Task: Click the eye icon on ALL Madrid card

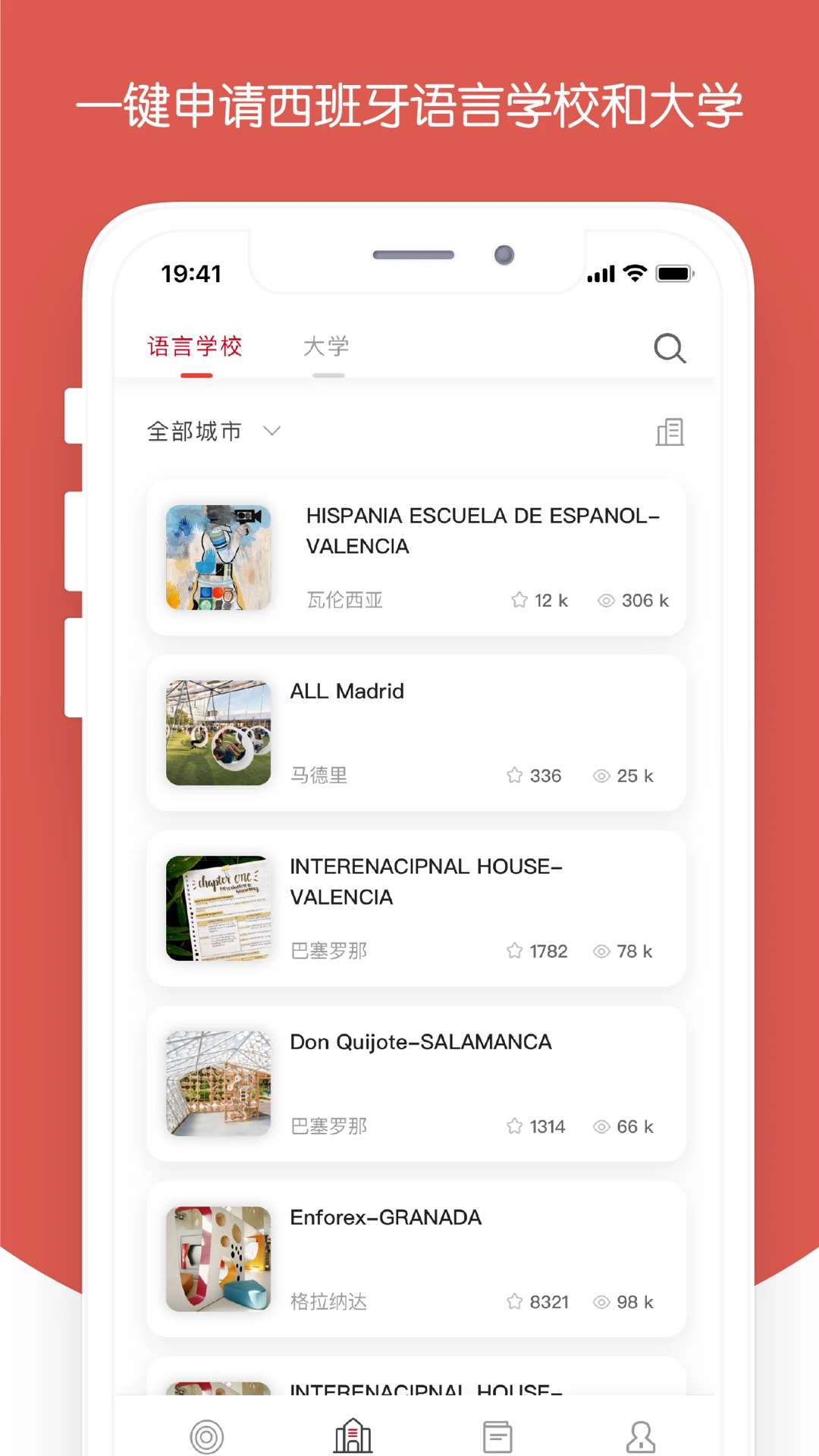Action: (601, 775)
